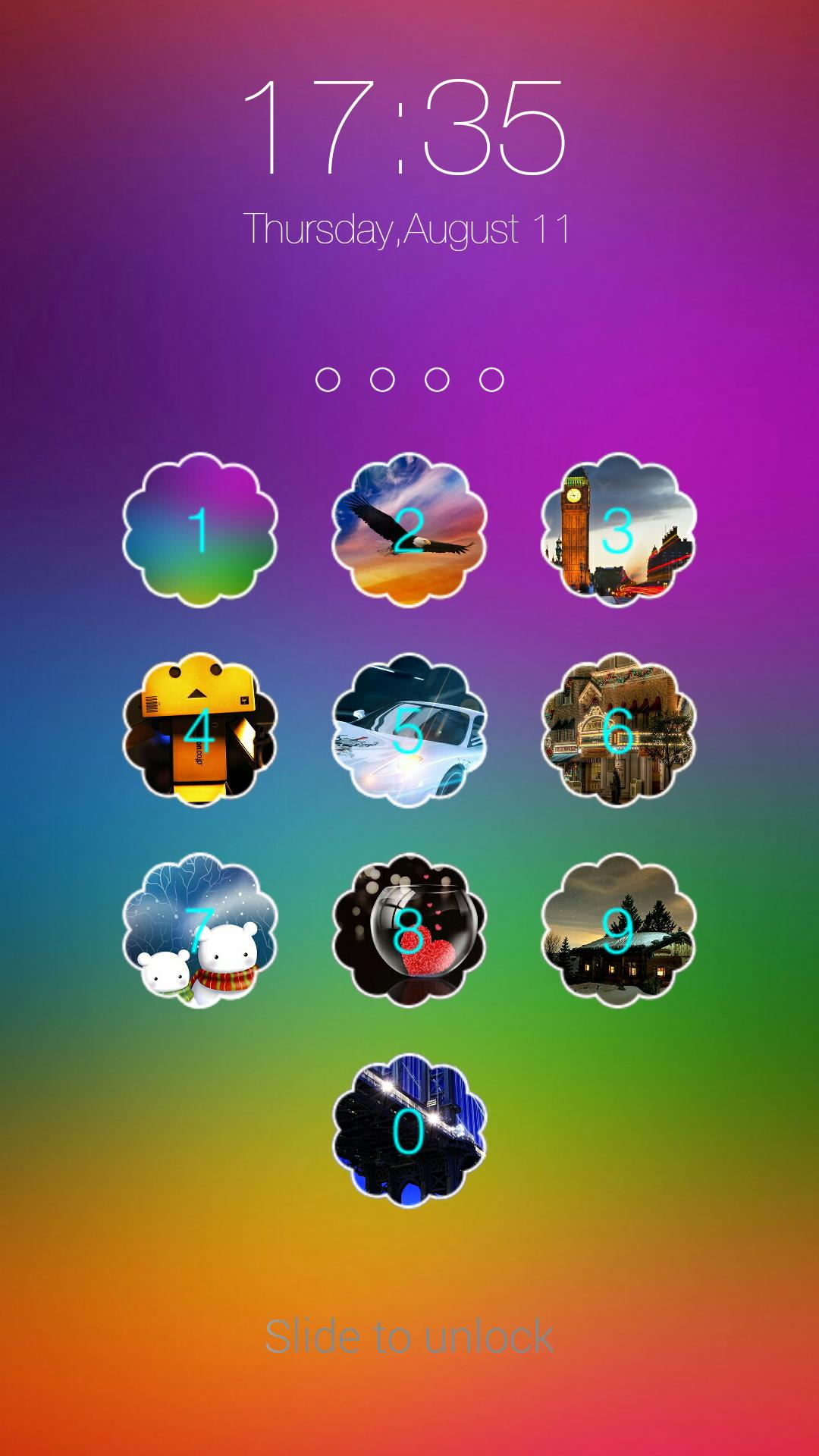Image resolution: width=819 pixels, height=1456 pixels.
Task: Tap the white car key 5
Action: click(409, 730)
